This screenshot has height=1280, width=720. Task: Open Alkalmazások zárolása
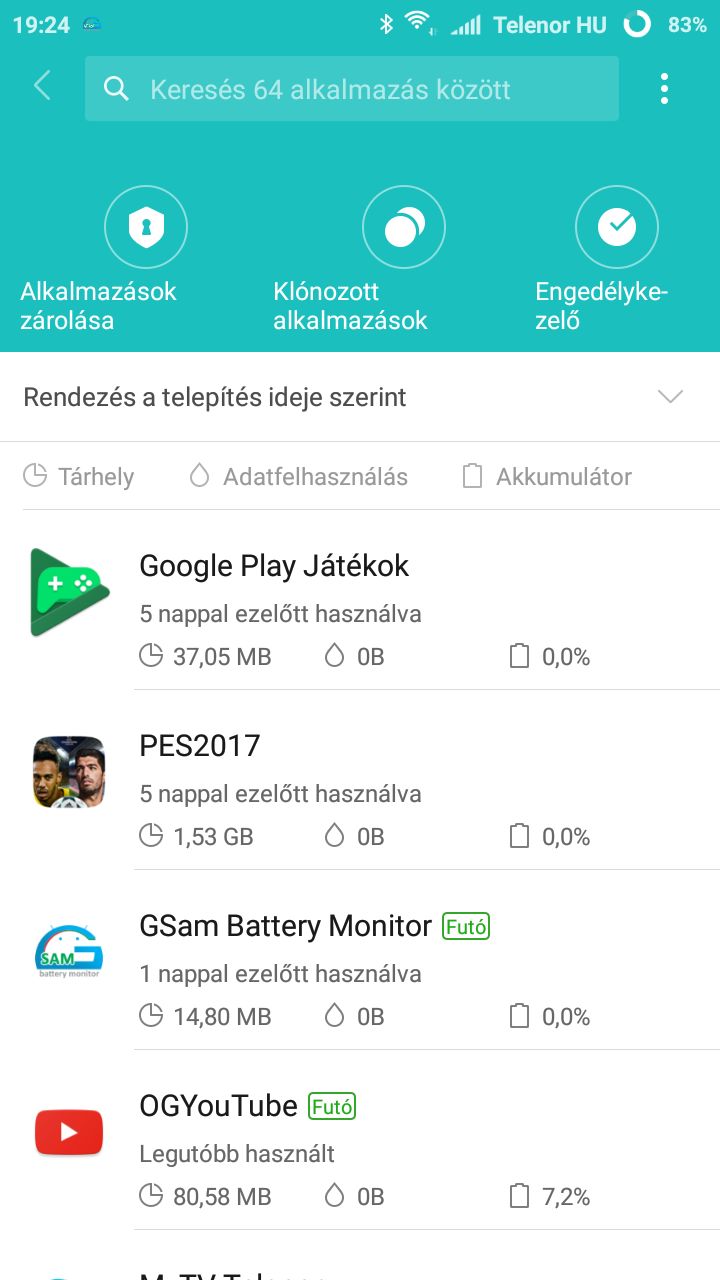(x=146, y=229)
